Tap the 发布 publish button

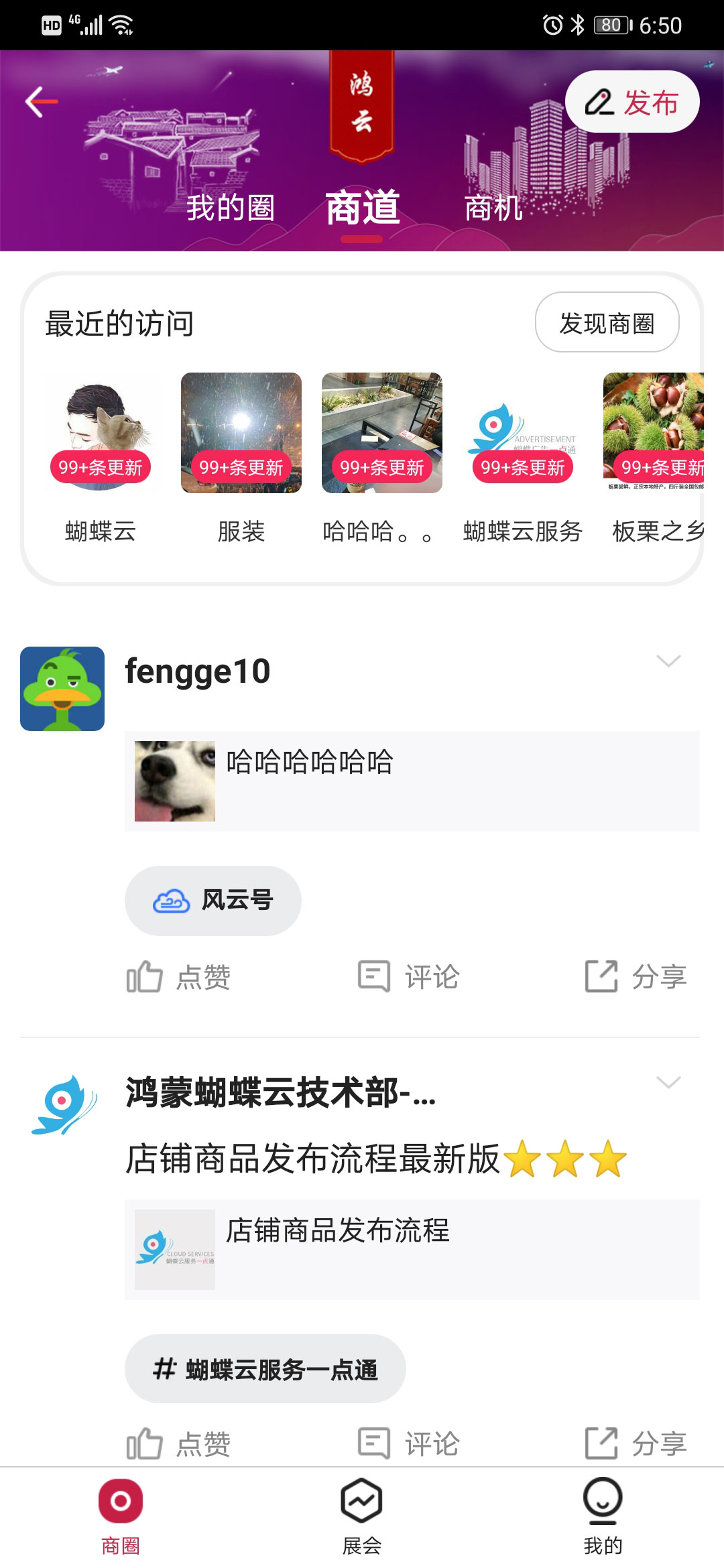(x=631, y=102)
